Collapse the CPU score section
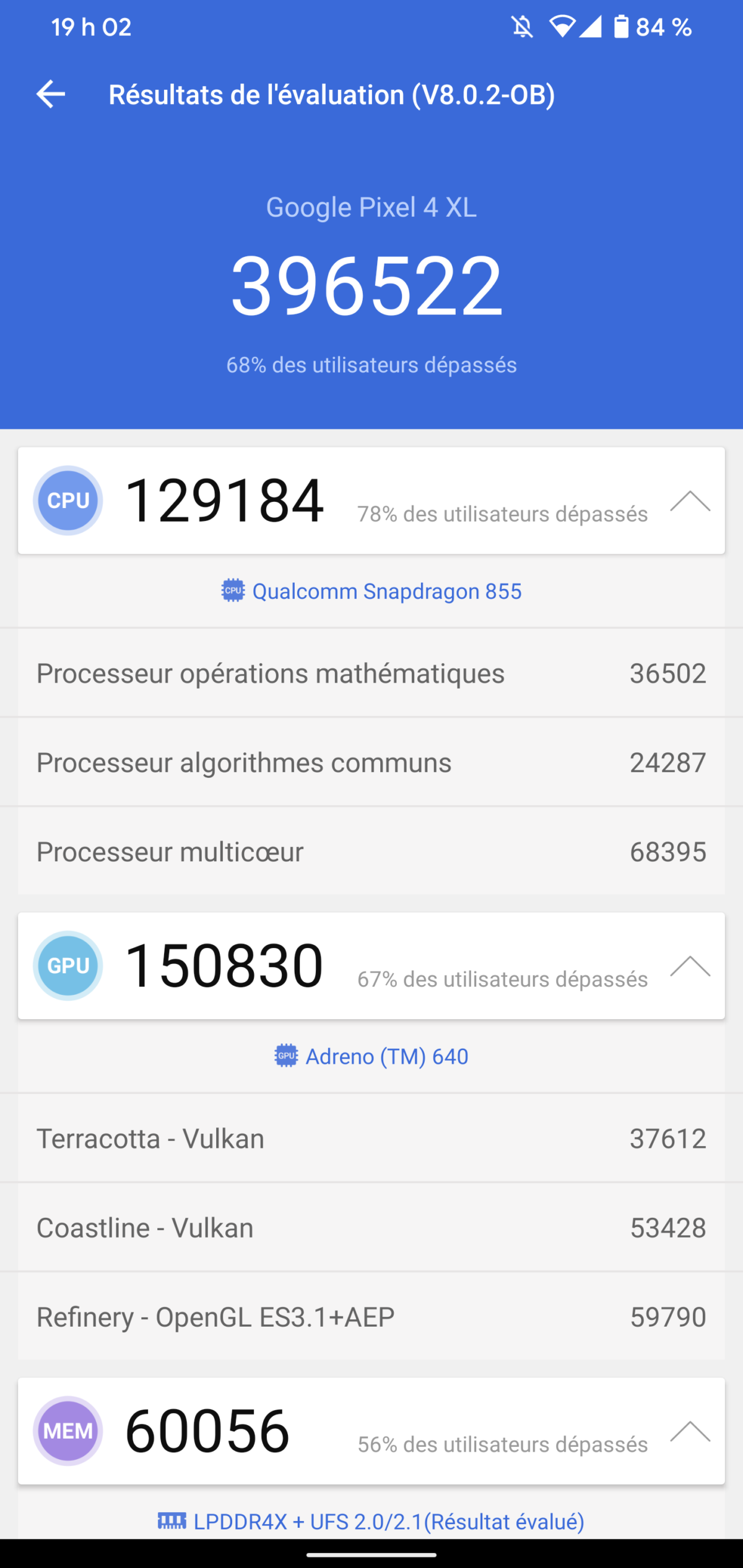743x1568 pixels. tap(690, 501)
